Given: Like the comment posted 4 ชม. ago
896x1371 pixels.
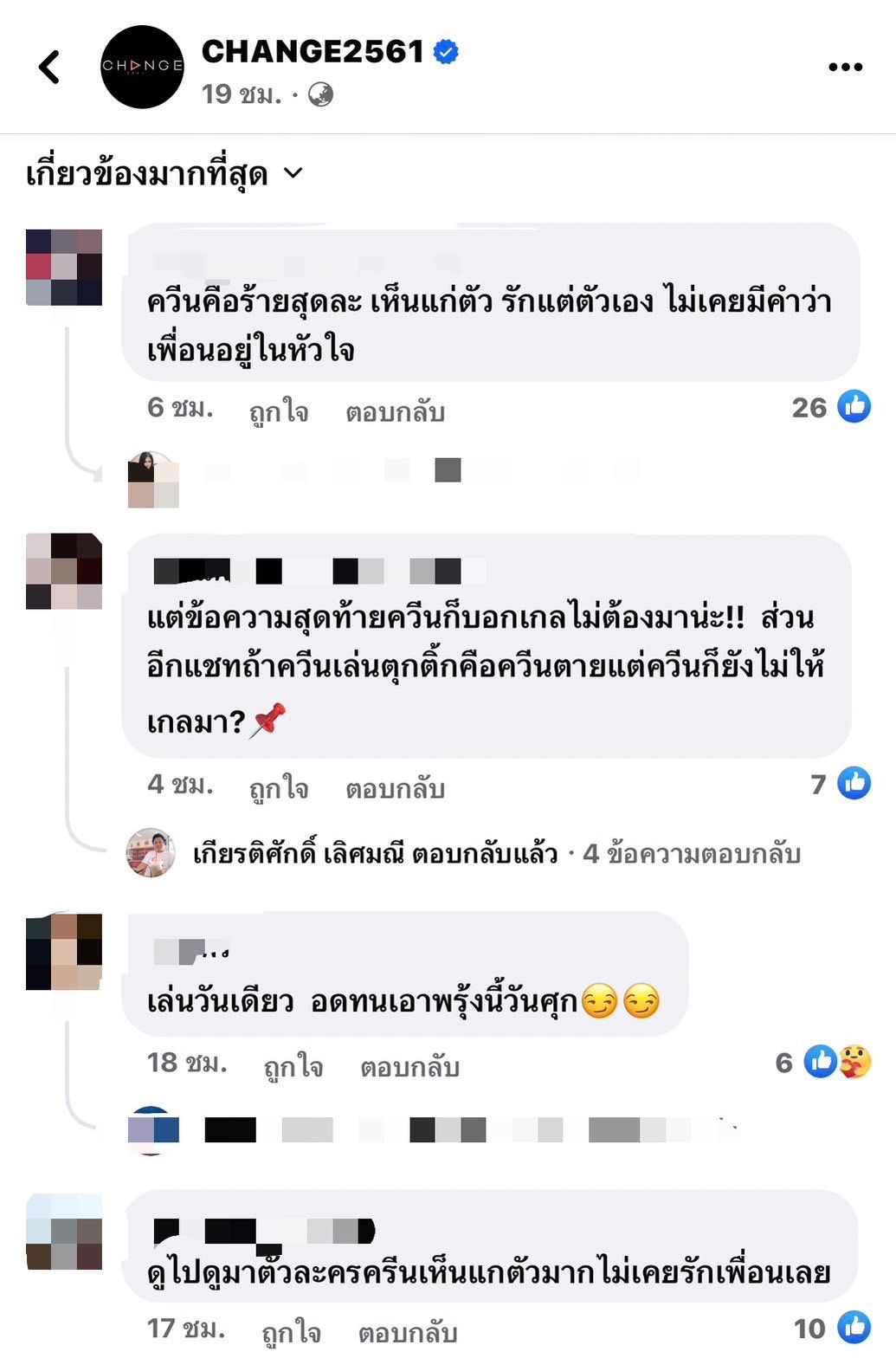Looking at the screenshot, I should (x=278, y=787).
